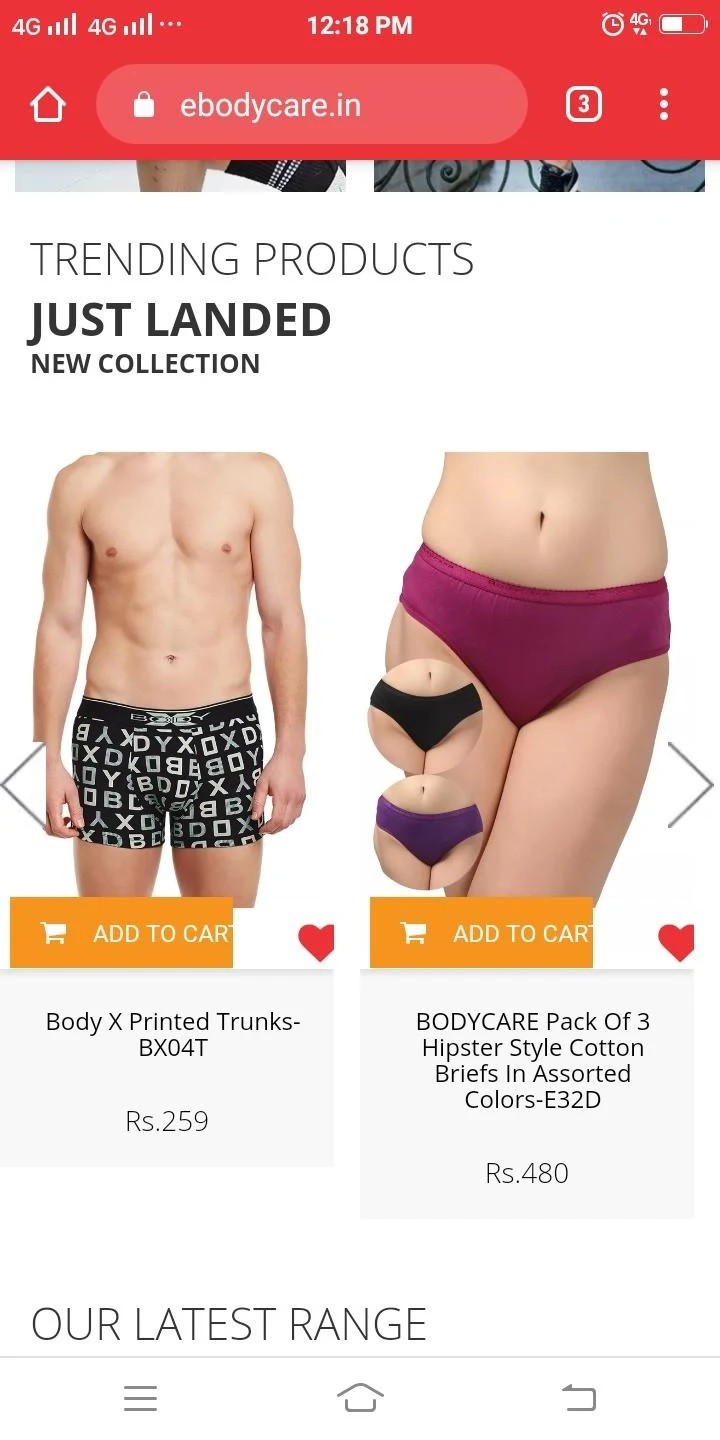The width and height of the screenshot is (720, 1440).
Task: Tap the system home button
Action: click(360, 1397)
